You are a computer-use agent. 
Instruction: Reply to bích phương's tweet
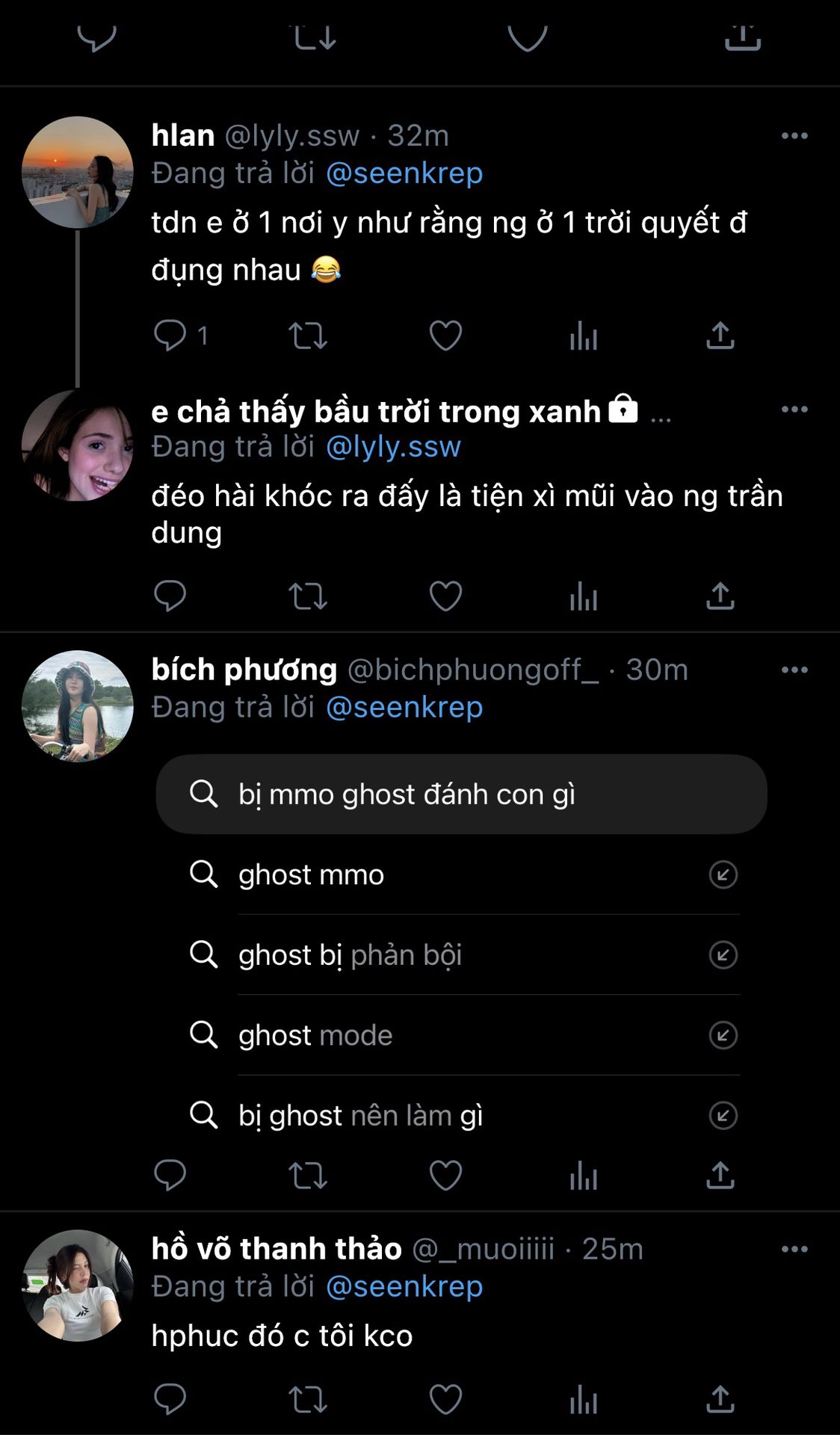(x=170, y=1176)
